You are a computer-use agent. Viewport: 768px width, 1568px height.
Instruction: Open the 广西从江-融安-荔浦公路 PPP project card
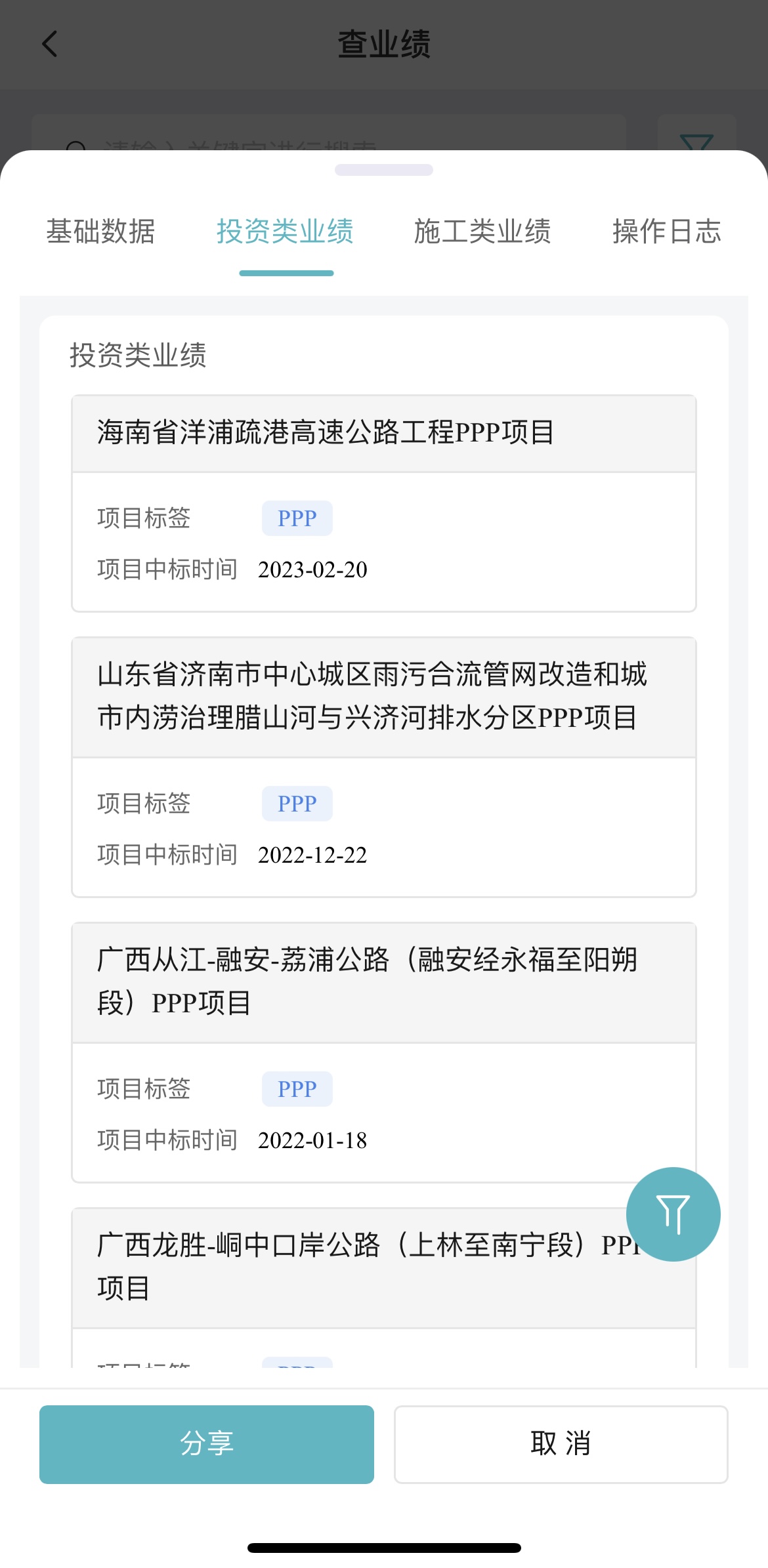click(x=384, y=1052)
